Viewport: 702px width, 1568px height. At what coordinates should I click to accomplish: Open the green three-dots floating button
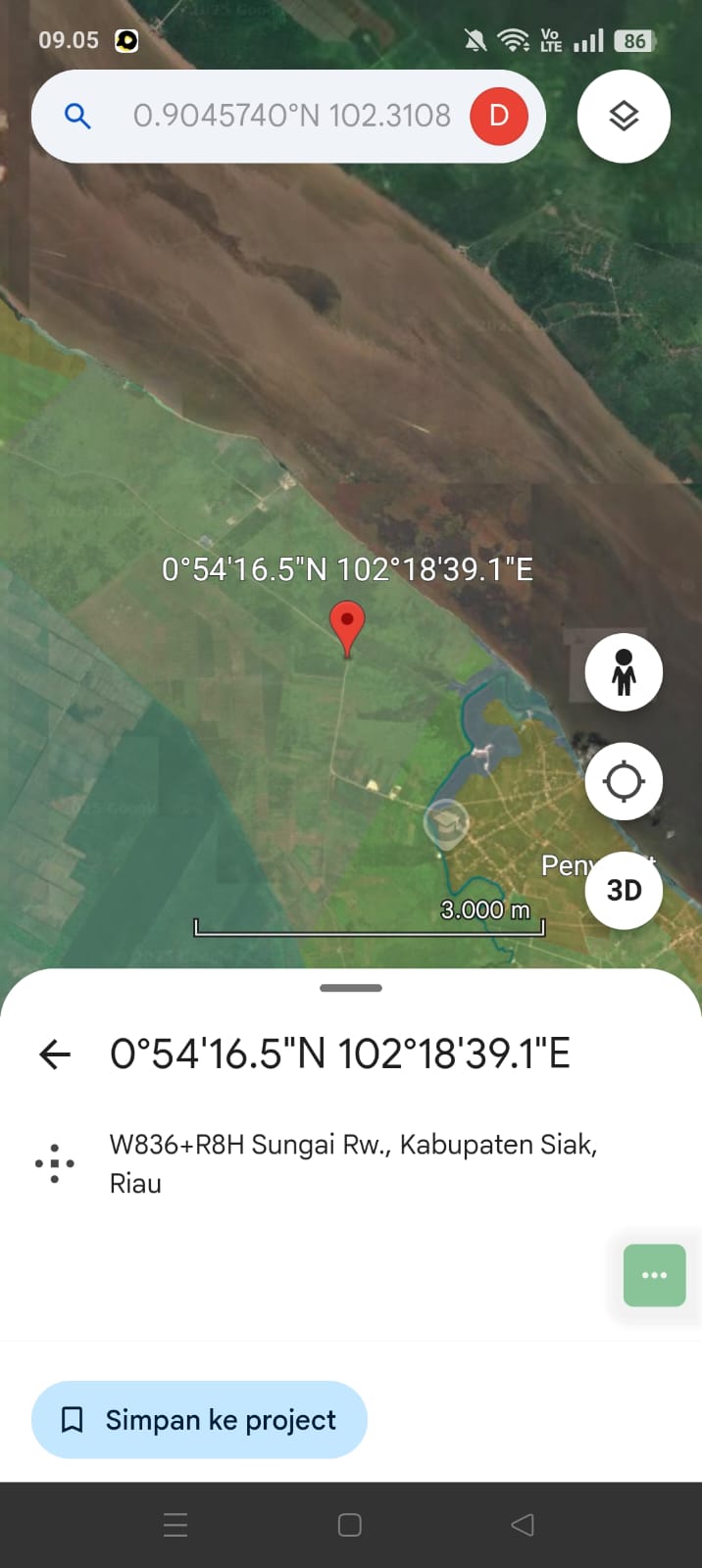point(654,1275)
